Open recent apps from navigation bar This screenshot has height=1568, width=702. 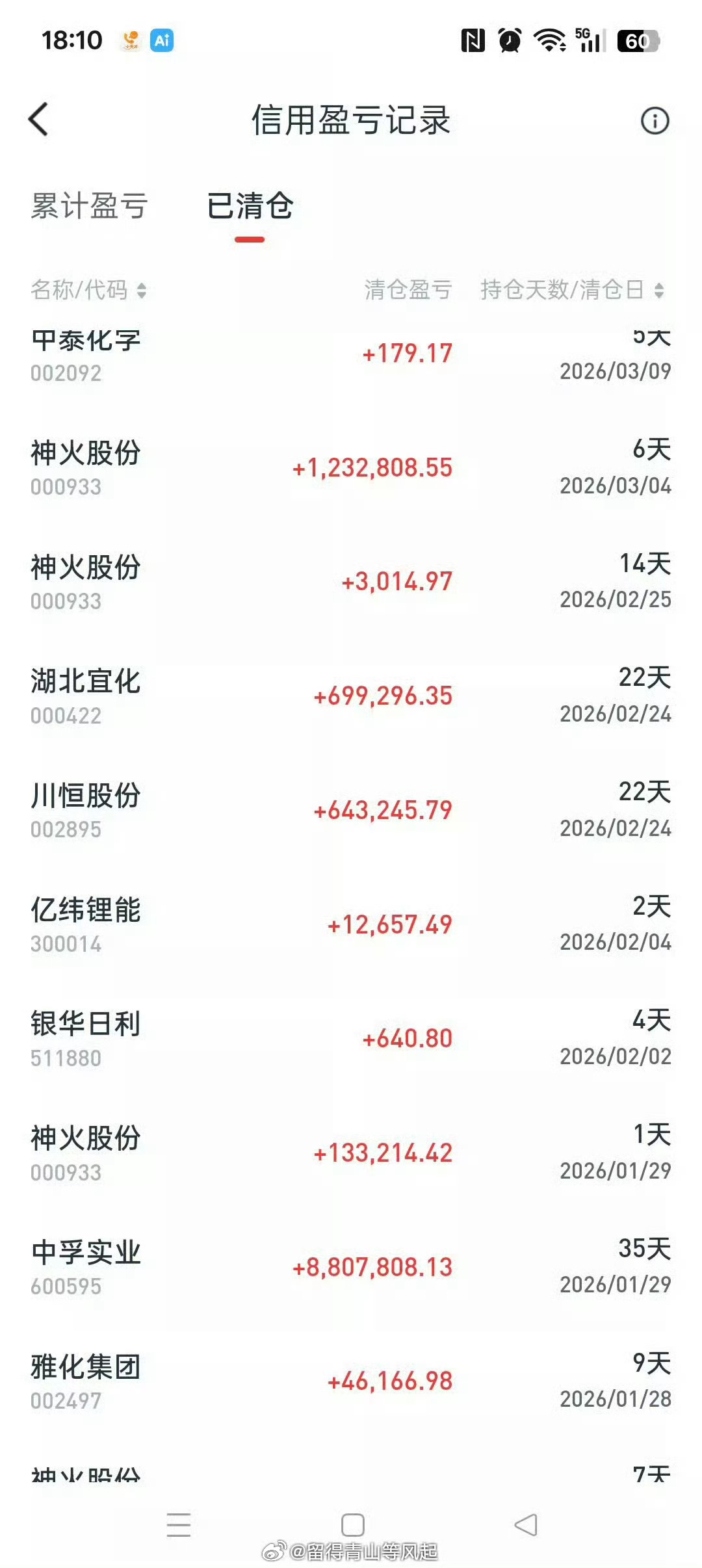pos(179,1524)
